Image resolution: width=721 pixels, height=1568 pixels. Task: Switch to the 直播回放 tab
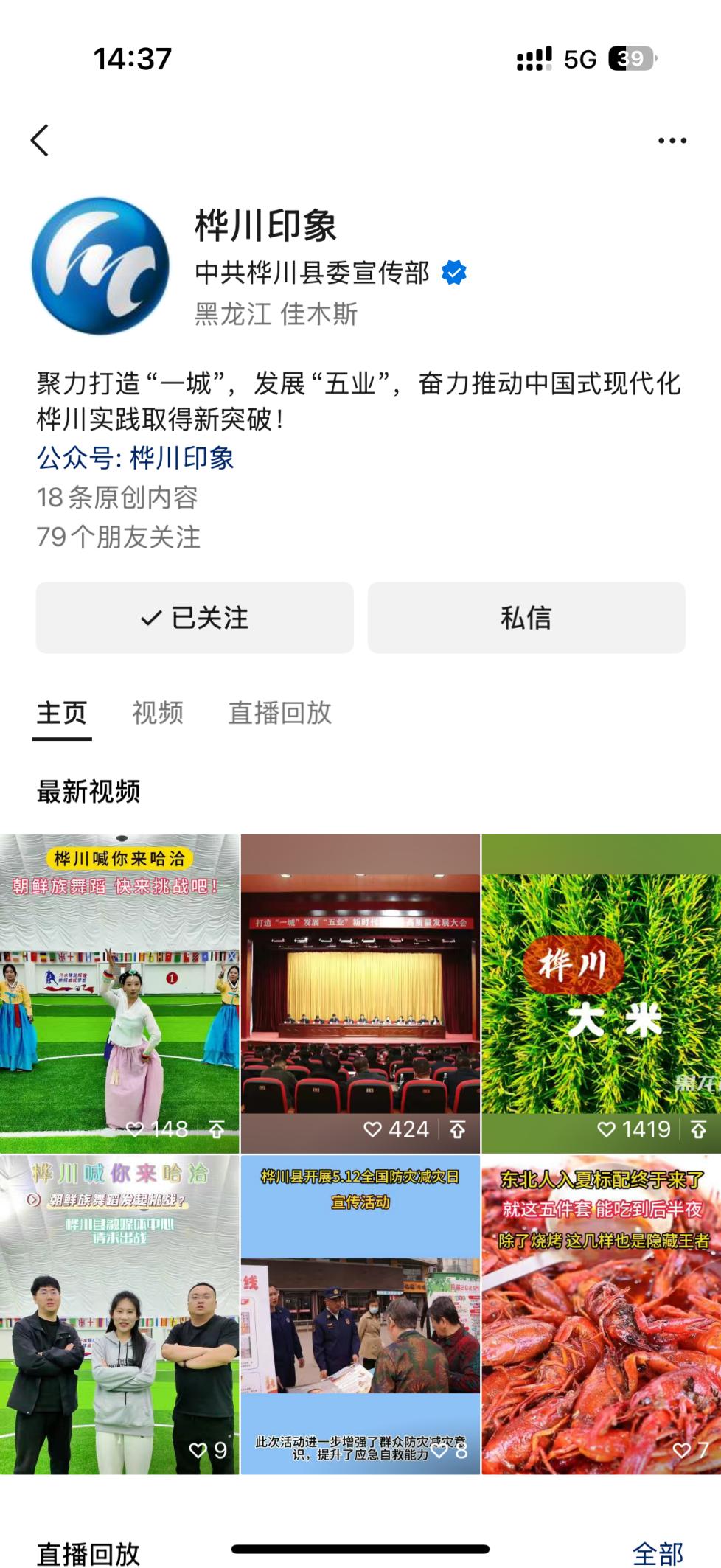280,713
